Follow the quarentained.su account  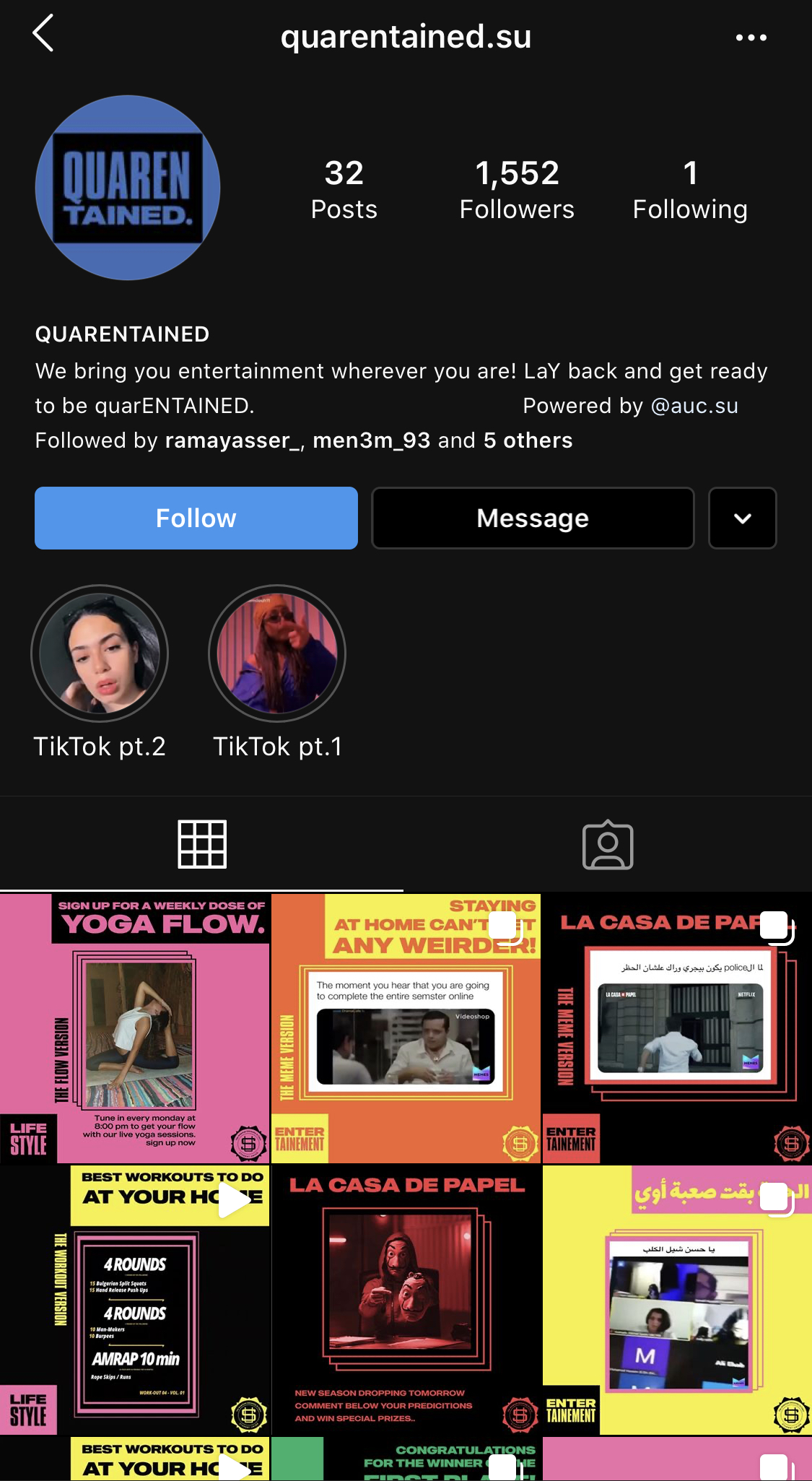click(x=196, y=518)
